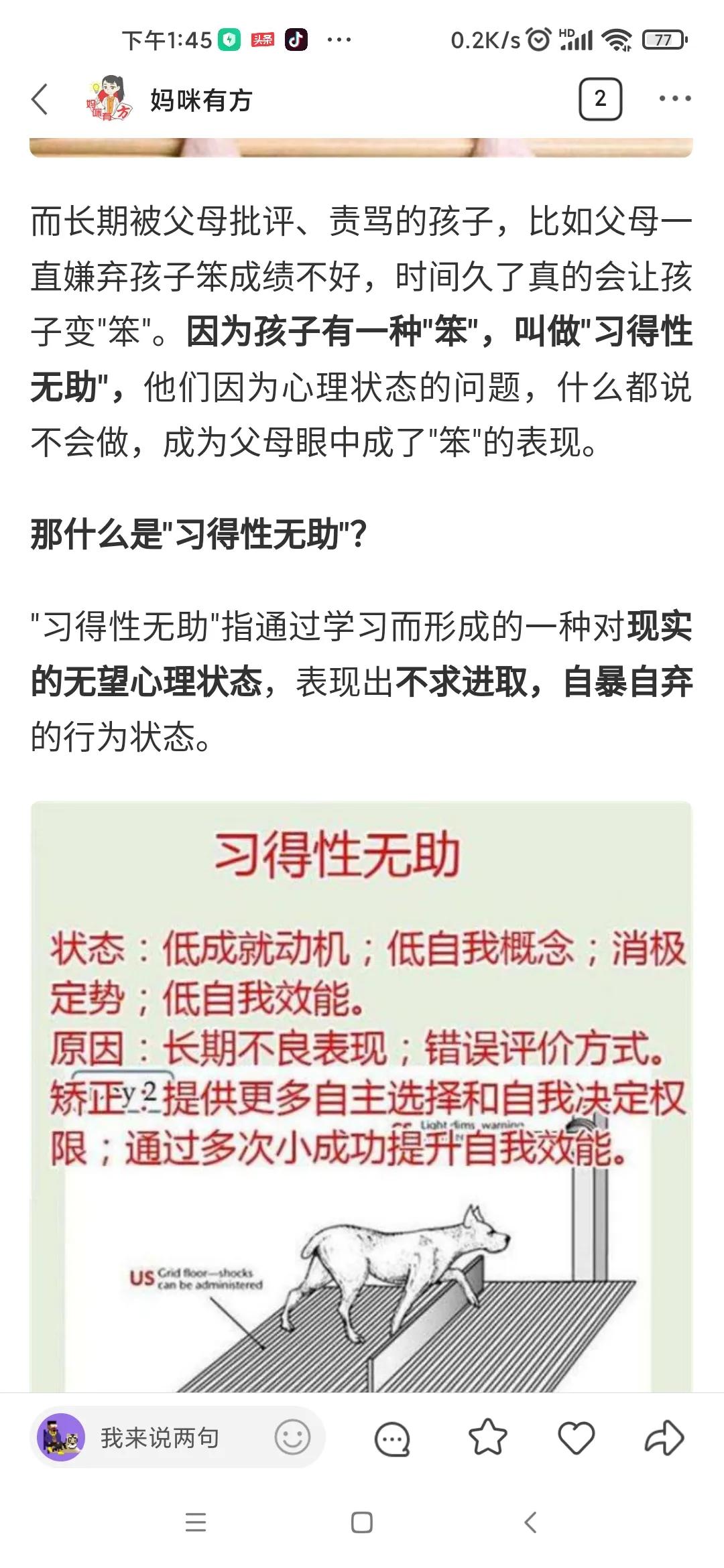724x1568 pixels.
Task: Open recent apps from the navigation bar
Action: pyautogui.click(x=195, y=1522)
